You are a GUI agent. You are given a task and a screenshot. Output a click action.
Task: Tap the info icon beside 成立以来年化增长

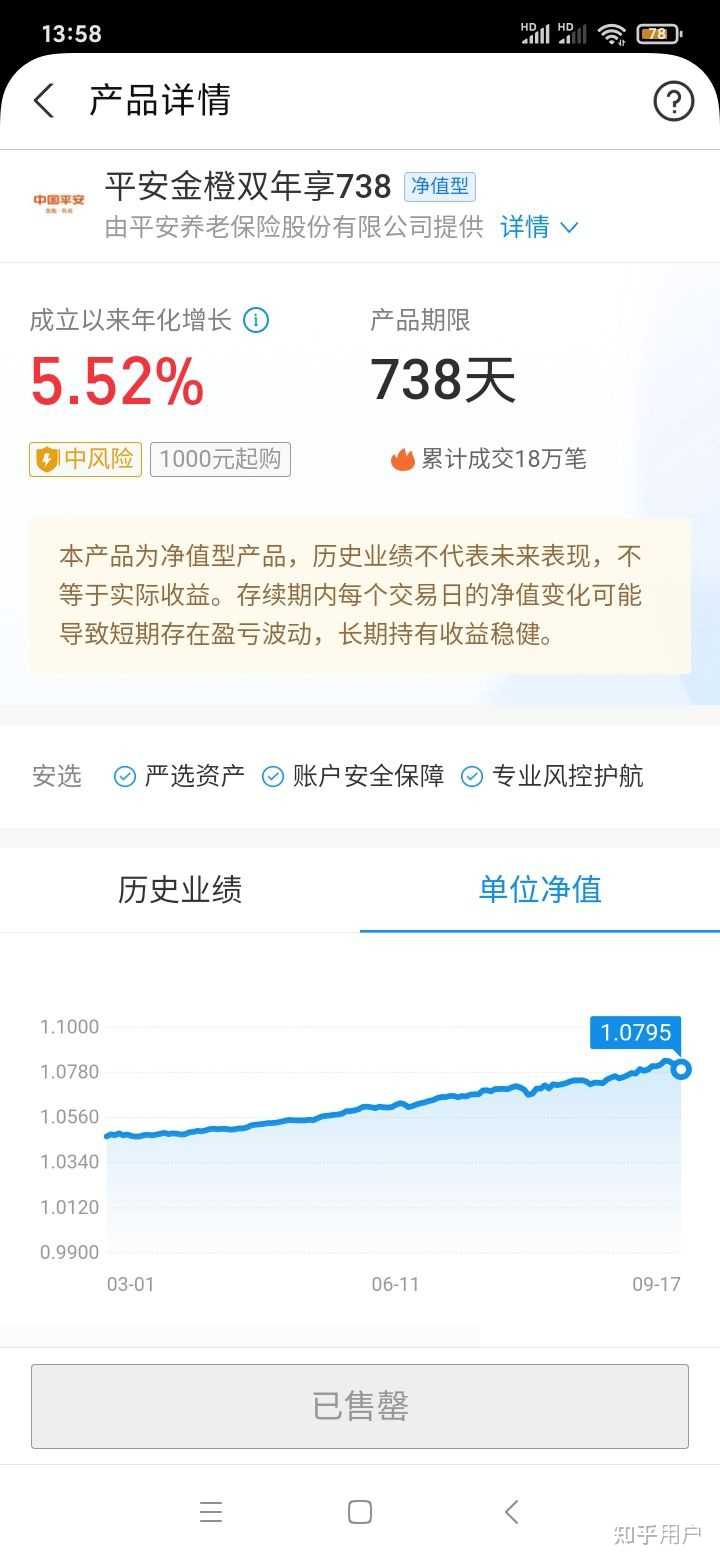coord(256,320)
